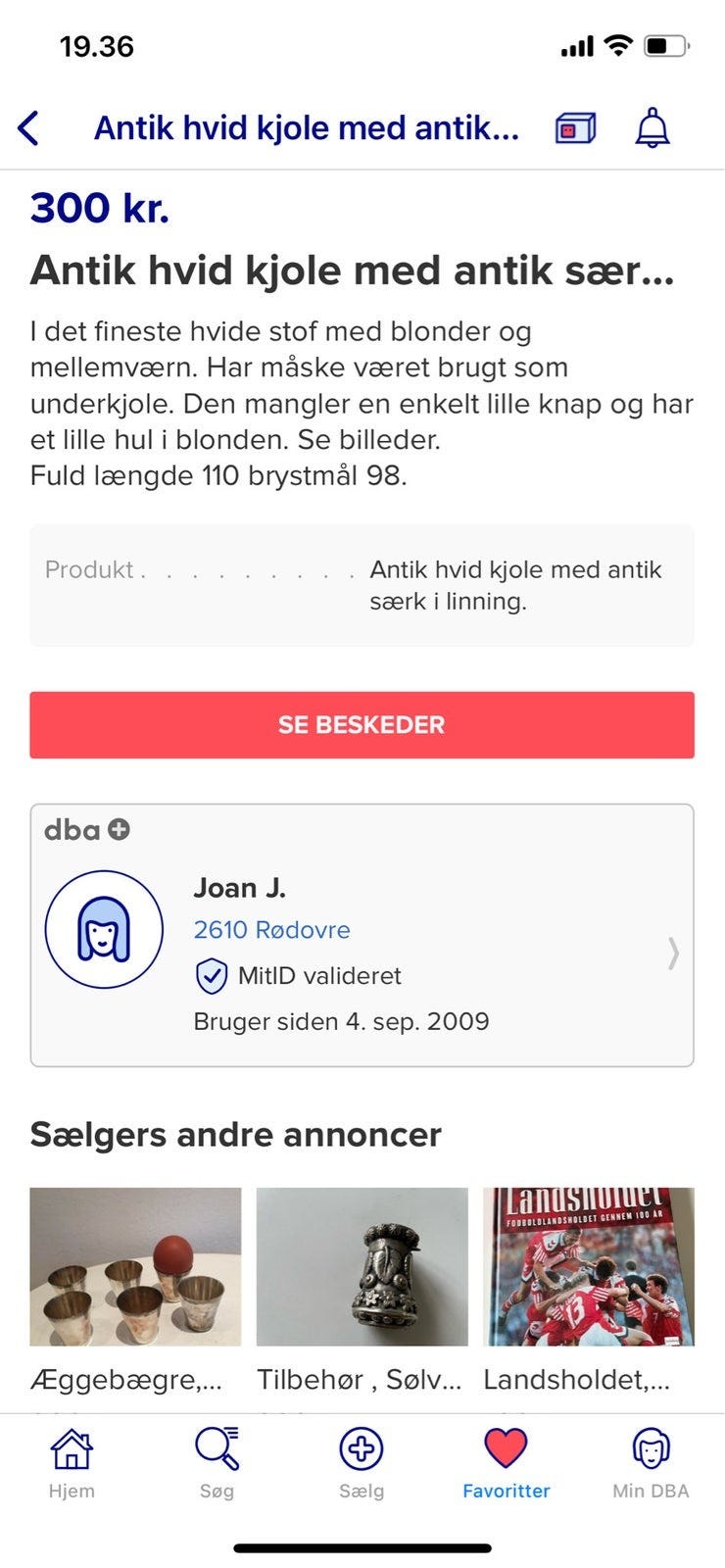Expand seller details via right chevron
Screen dimensions: 725x1568
pos(673,951)
